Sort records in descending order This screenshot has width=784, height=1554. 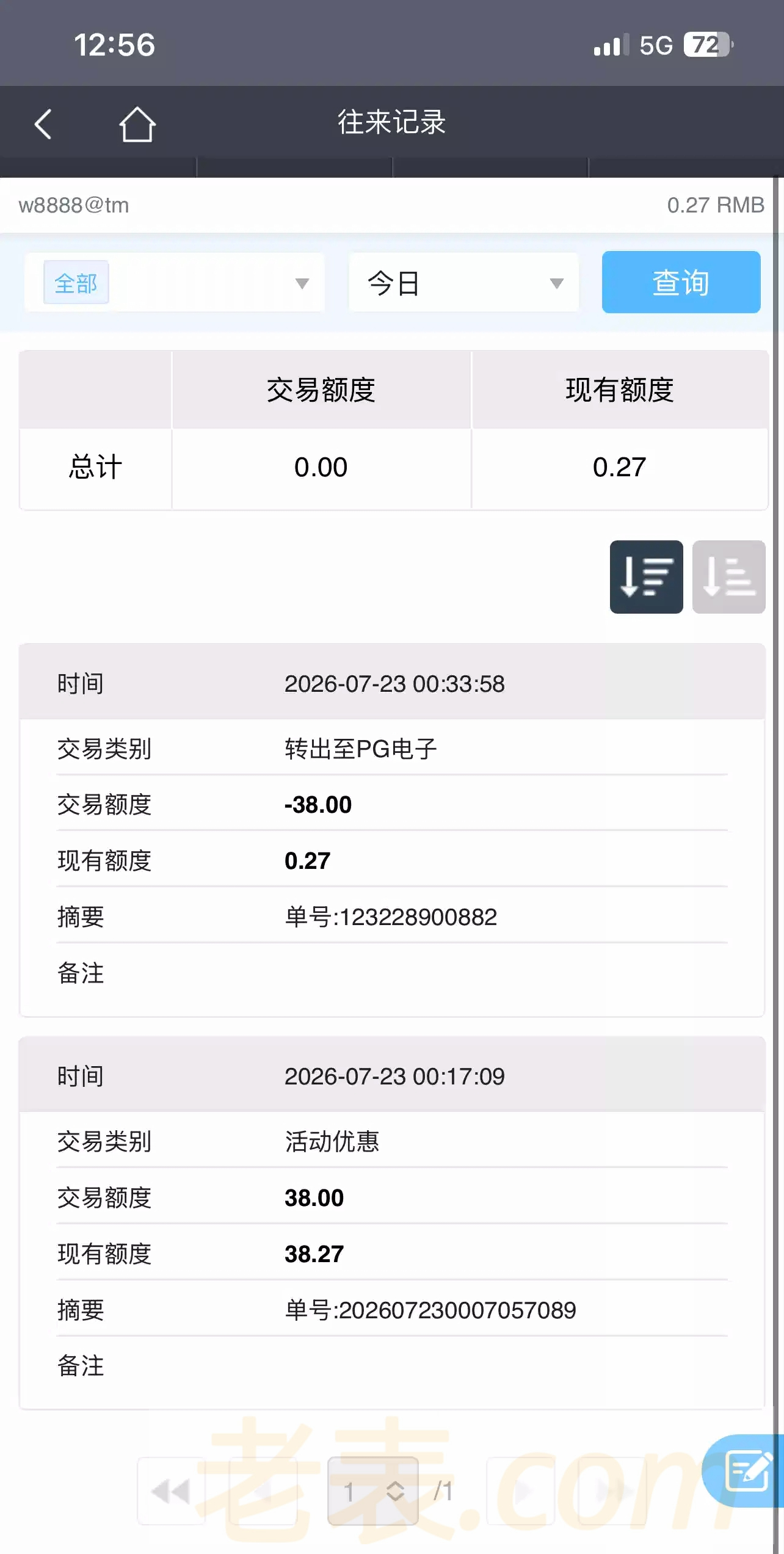[646, 577]
